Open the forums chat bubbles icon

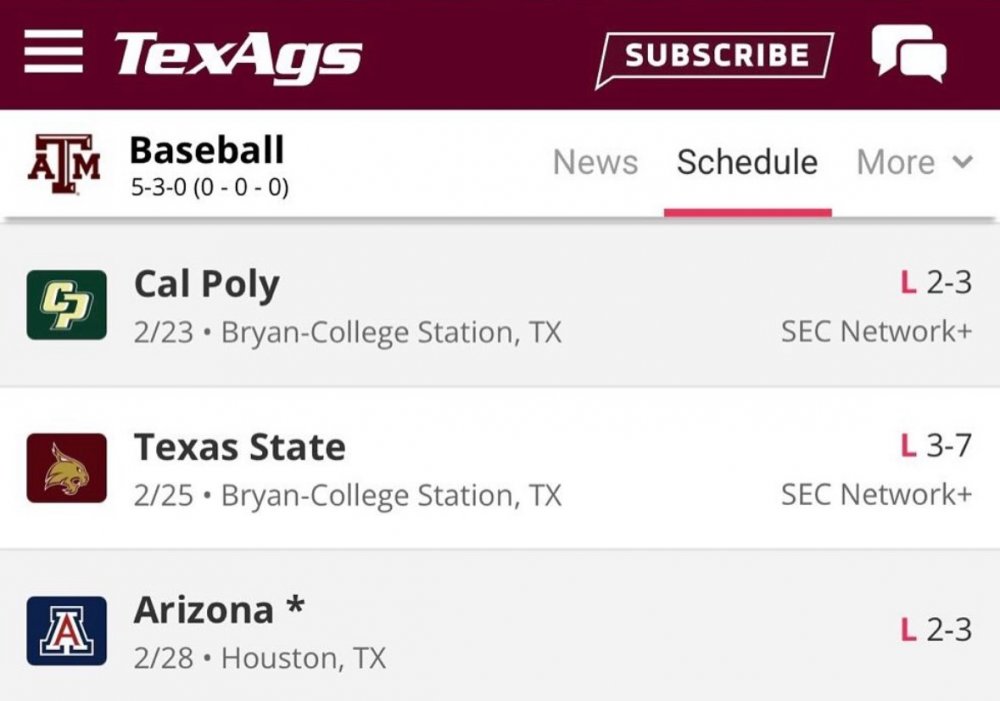[x=908, y=53]
